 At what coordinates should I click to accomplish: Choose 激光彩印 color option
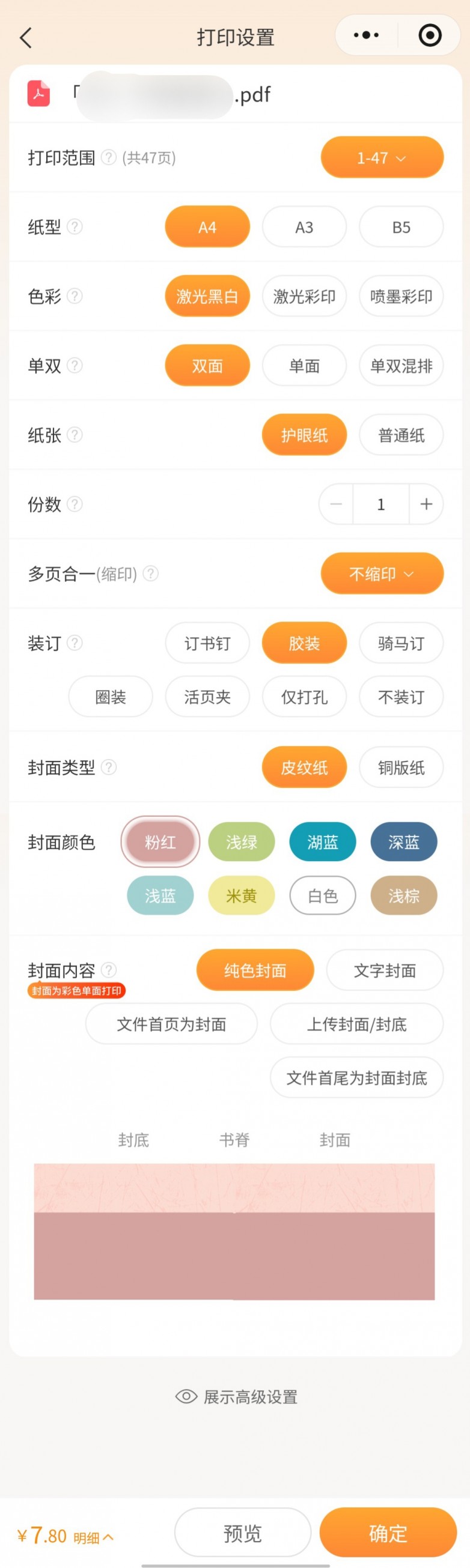(304, 297)
